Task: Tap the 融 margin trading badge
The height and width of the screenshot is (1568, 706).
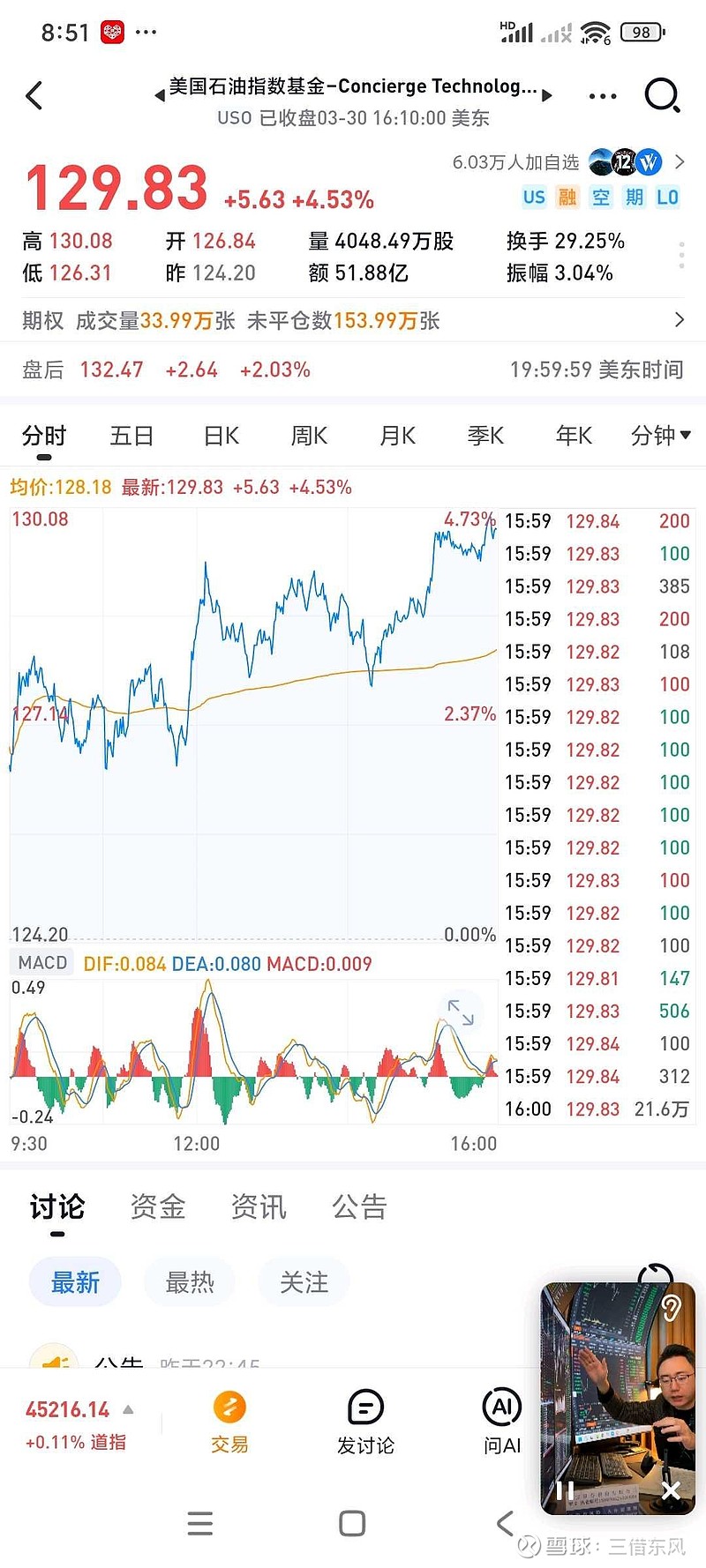Action: (x=567, y=198)
